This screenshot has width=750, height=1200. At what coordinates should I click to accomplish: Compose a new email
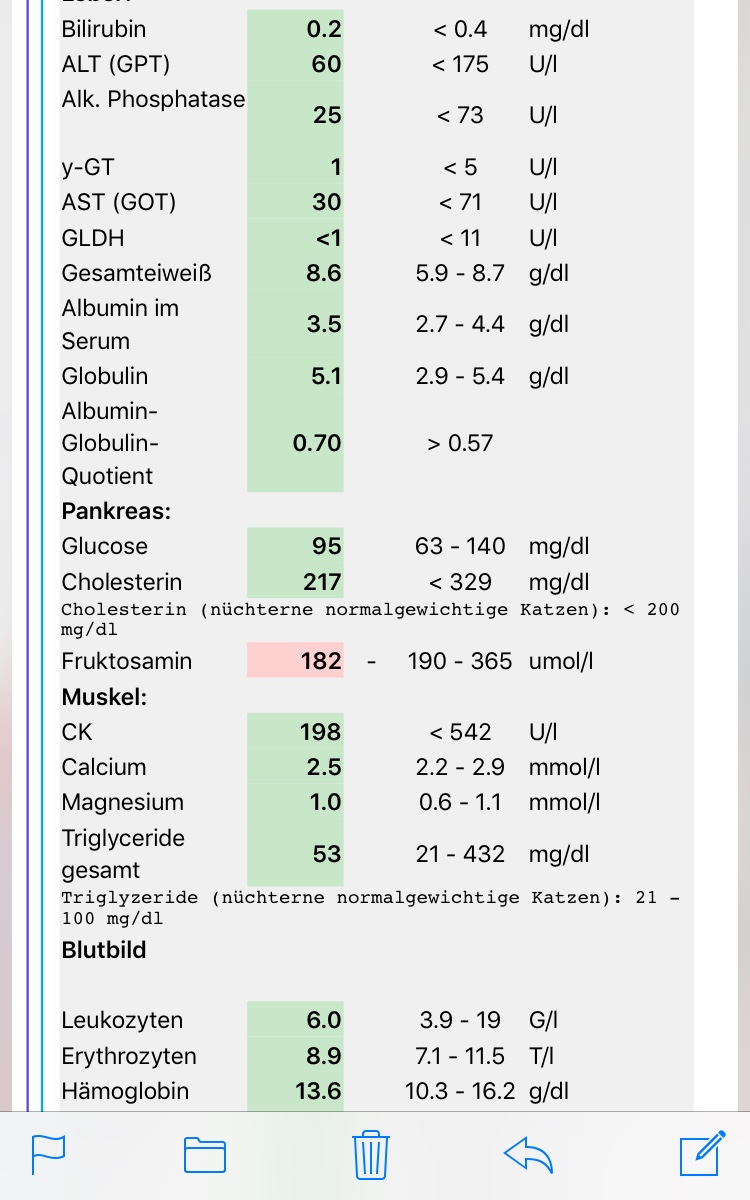[x=702, y=1154]
